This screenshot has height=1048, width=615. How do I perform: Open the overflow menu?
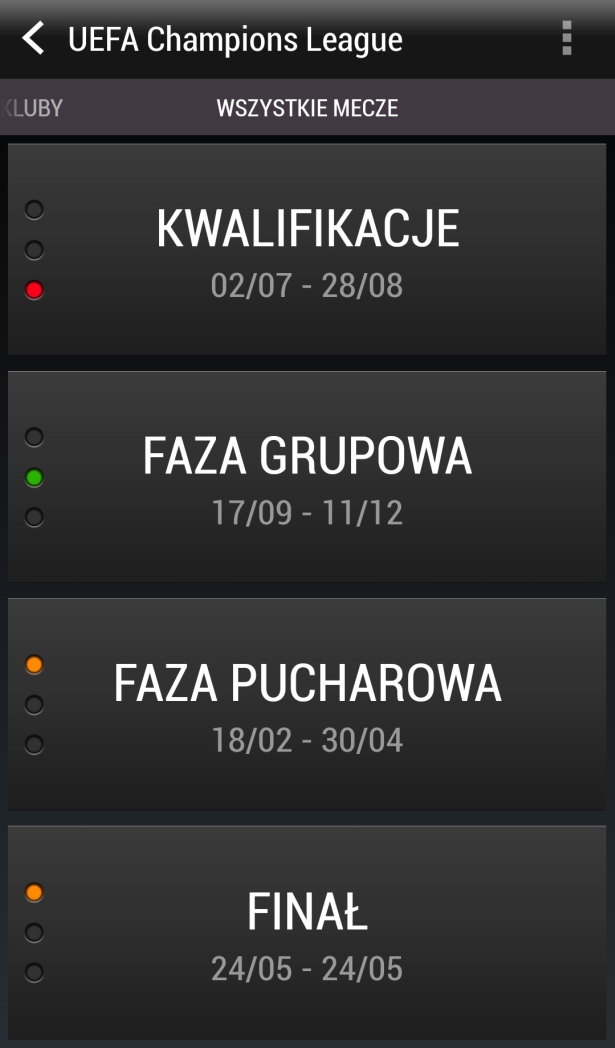566,39
